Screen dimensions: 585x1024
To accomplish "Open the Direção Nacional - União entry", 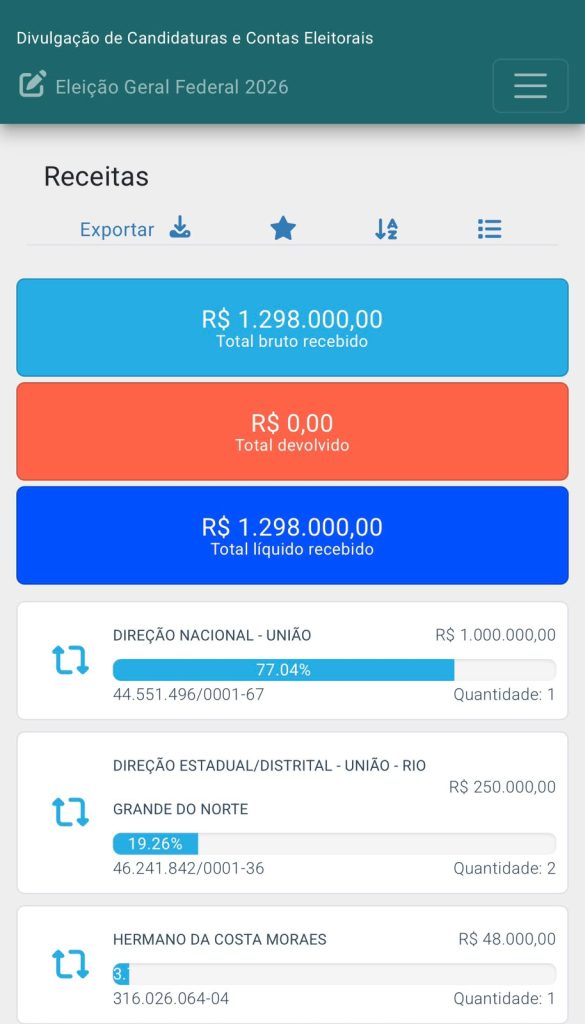I will [x=292, y=661].
